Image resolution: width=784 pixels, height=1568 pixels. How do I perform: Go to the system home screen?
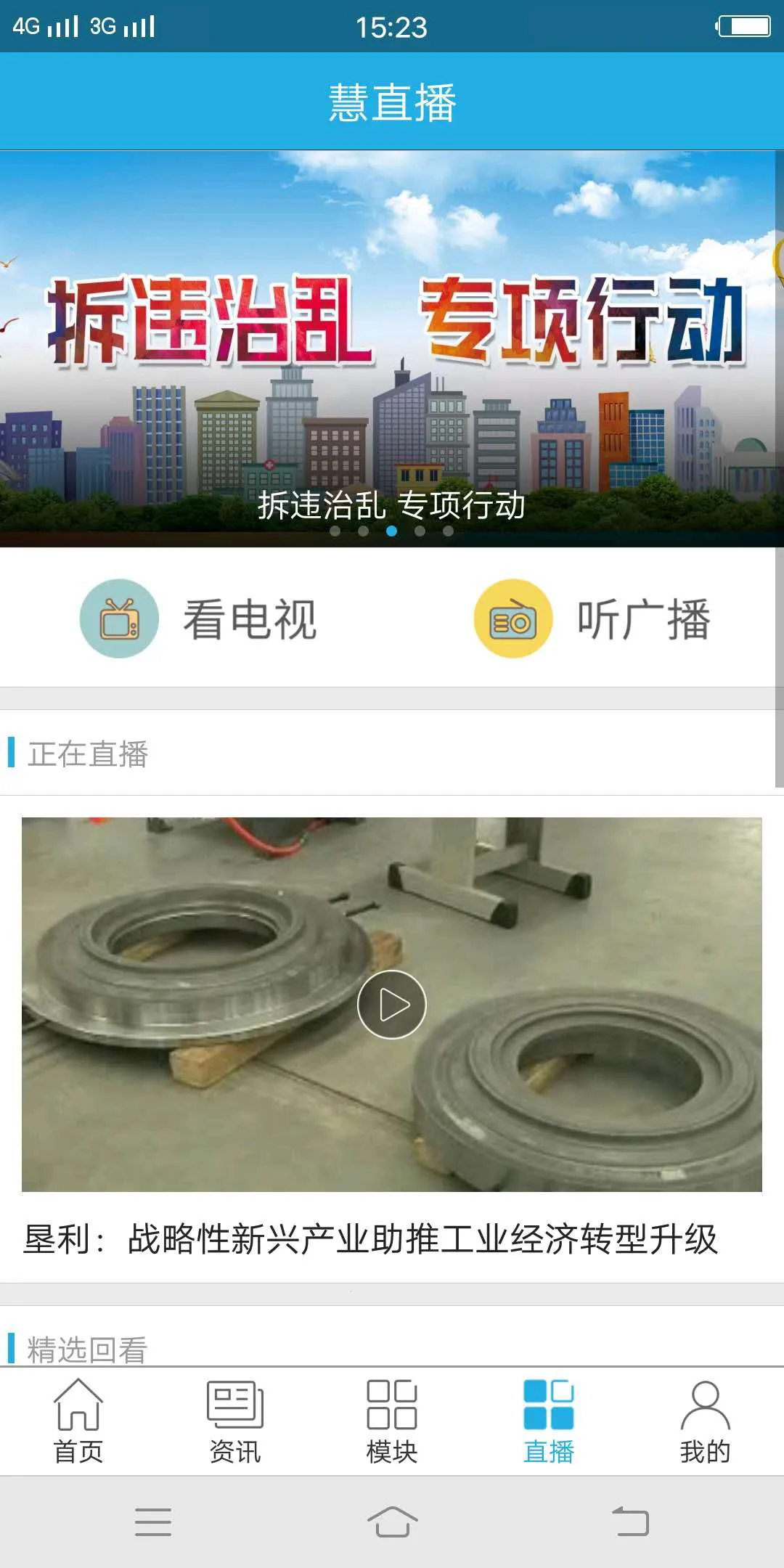tap(392, 1522)
